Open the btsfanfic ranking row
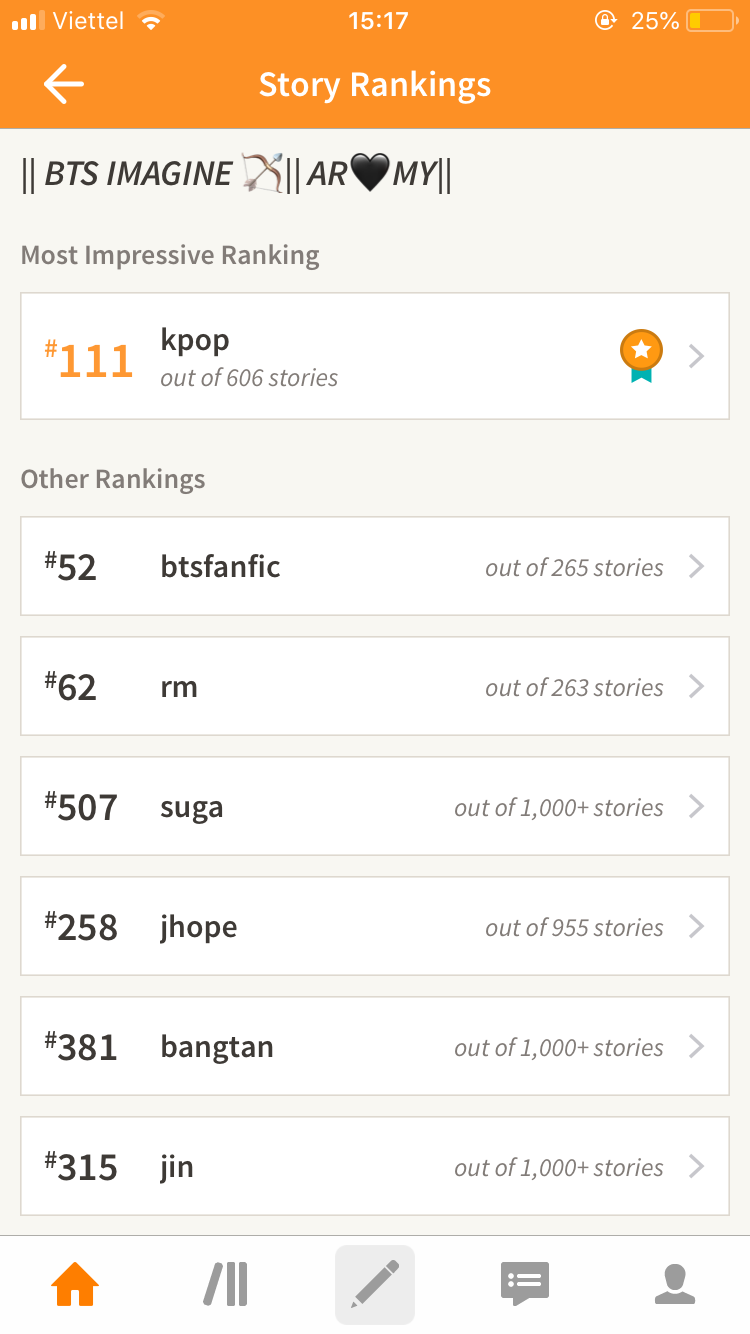Image resolution: width=750 pixels, height=1334 pixels. 374,566
